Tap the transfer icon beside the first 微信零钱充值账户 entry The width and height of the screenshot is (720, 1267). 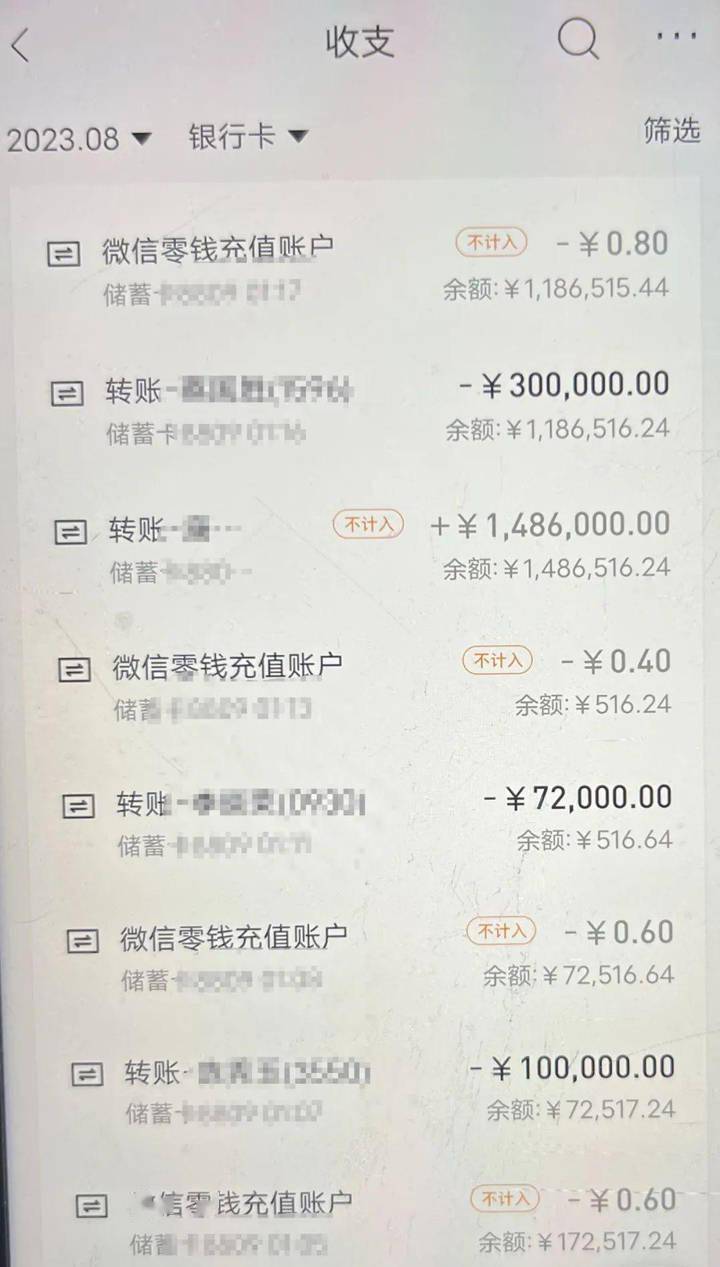point(66,252)
